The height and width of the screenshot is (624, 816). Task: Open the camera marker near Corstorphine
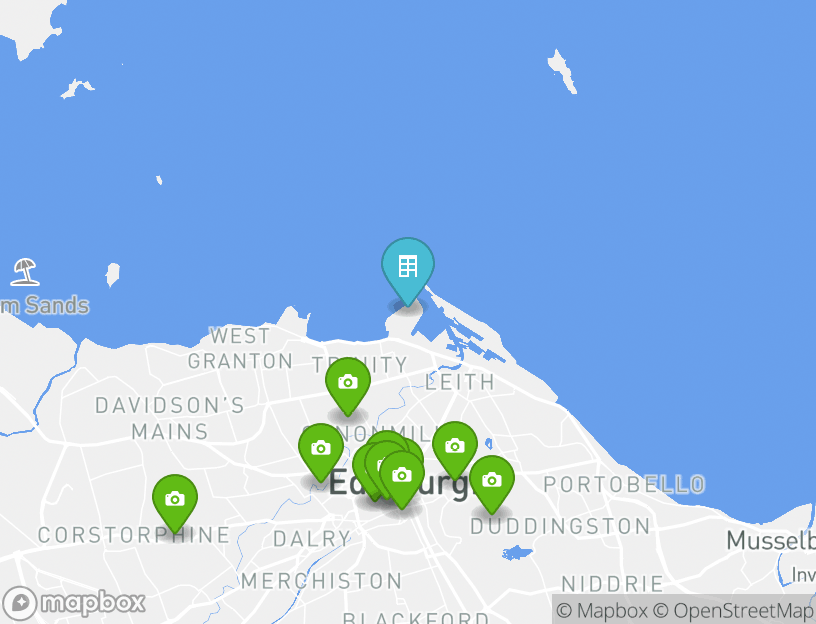(174, 499)
